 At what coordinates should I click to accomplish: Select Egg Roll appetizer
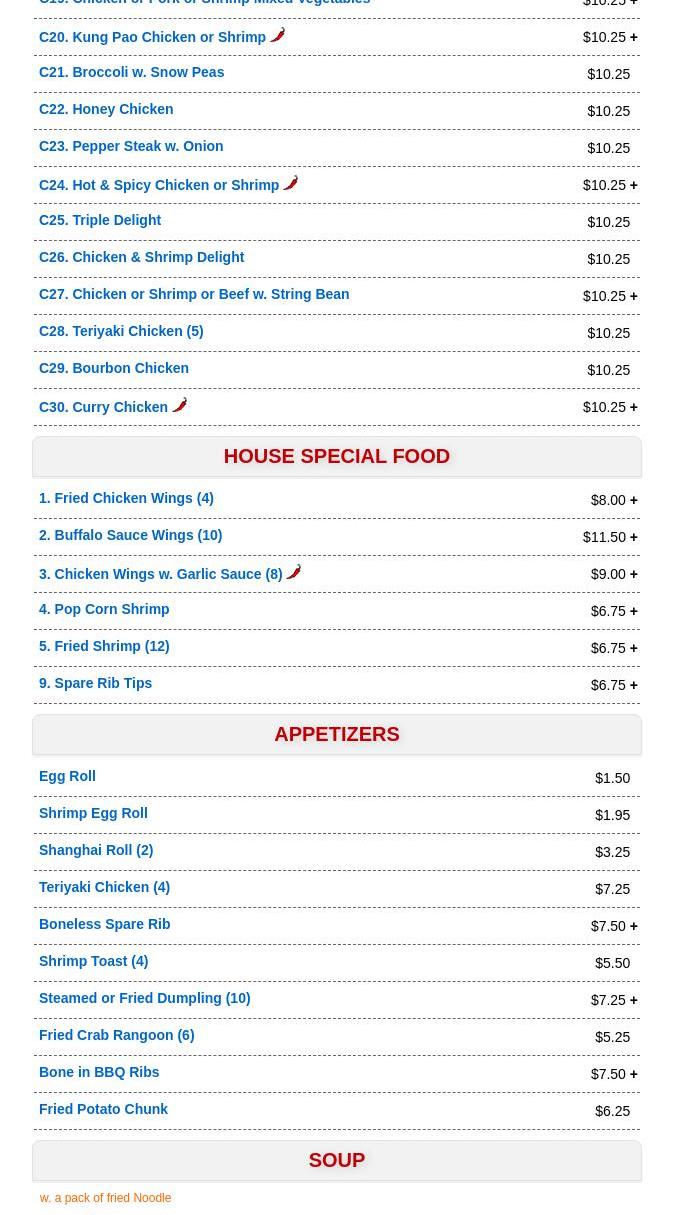(x=67, y=777)
